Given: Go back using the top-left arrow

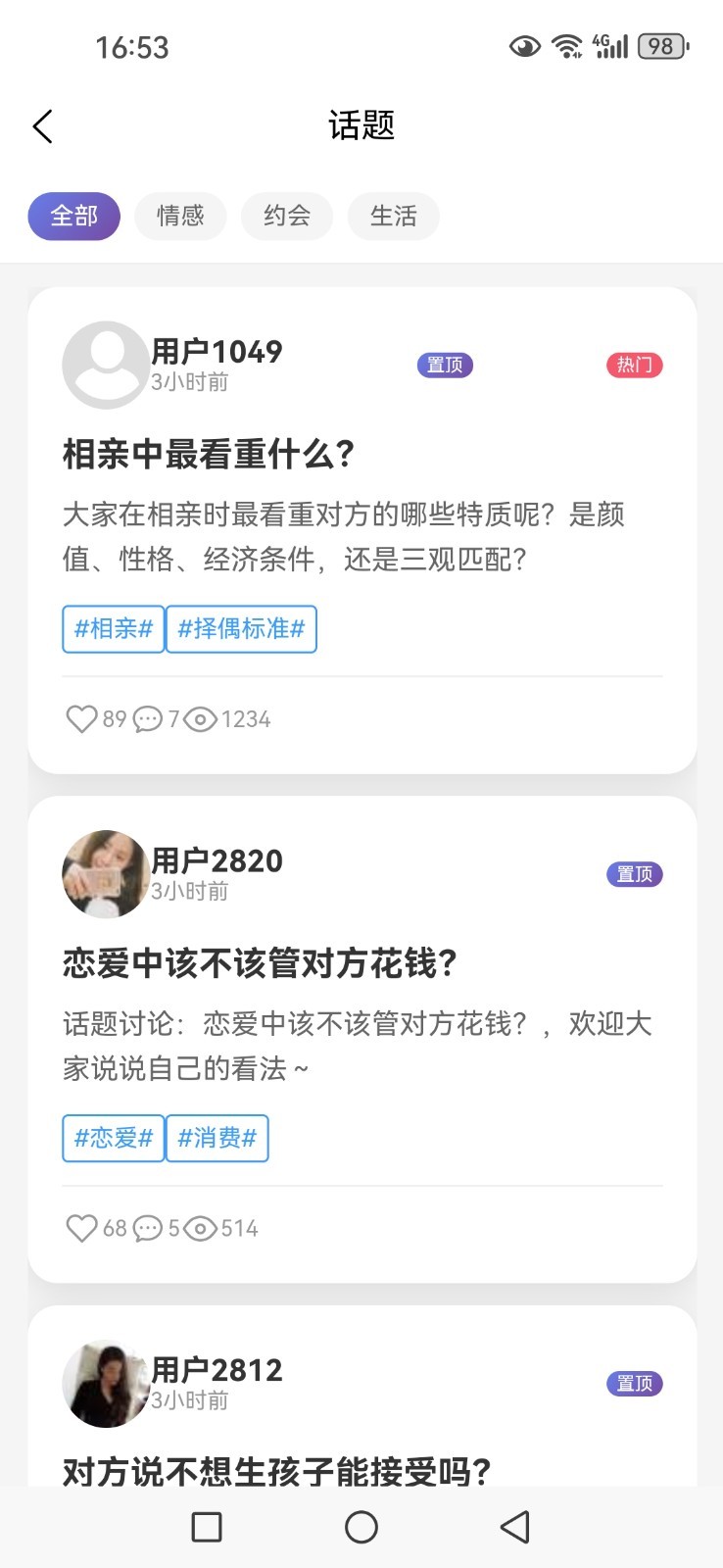Looking at the screenshot, I should click(x=43, y=126).
